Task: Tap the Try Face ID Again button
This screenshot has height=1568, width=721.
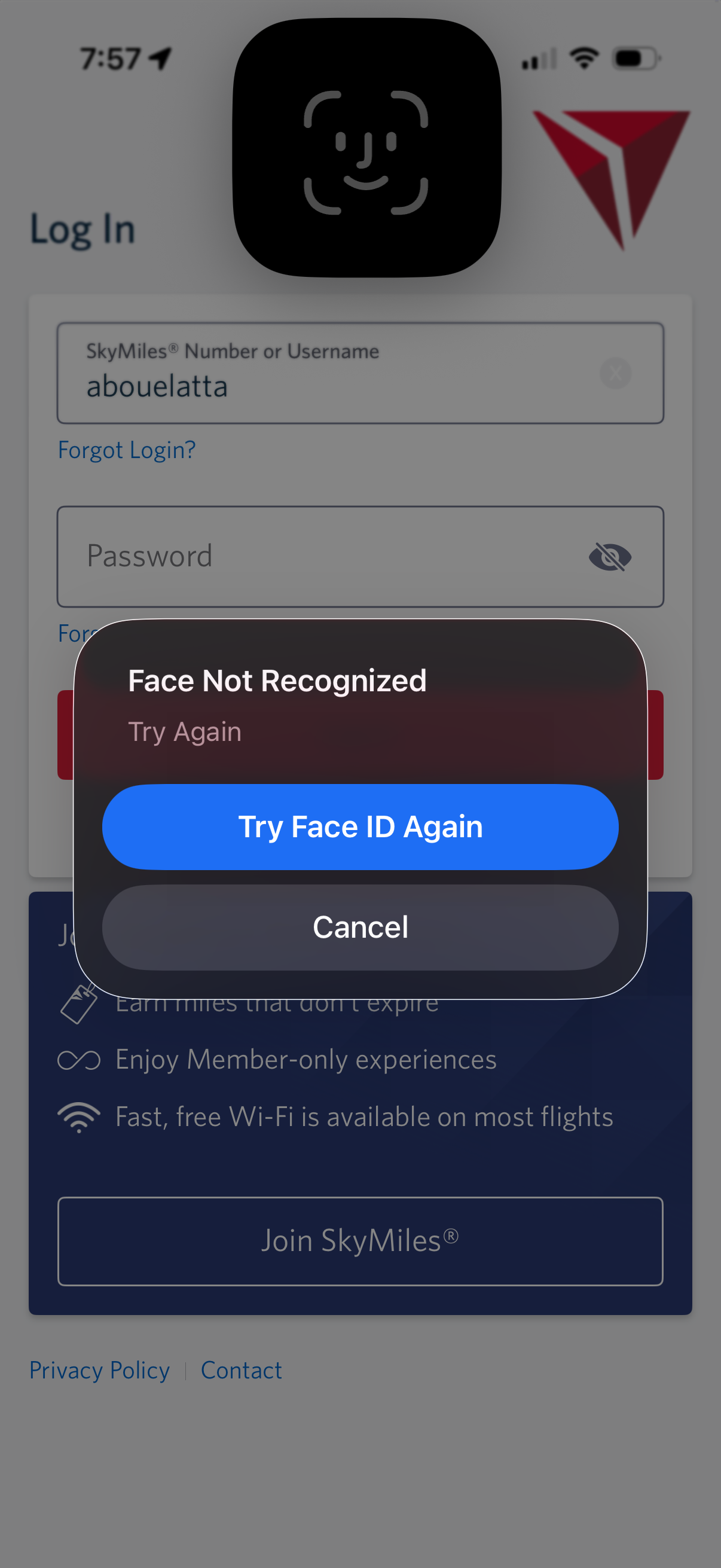Action: (360, 826)
